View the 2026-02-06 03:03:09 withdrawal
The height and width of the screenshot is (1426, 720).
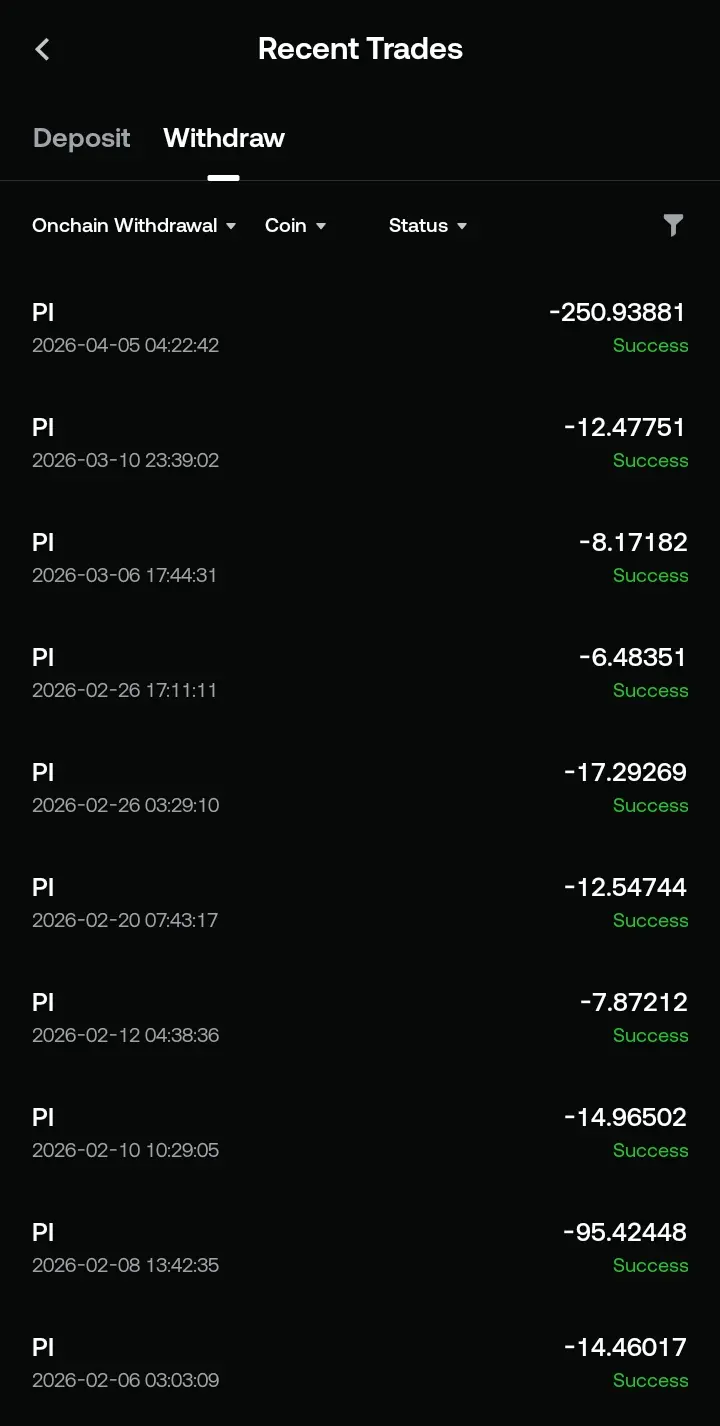pyautogui.click(x=360, y=1363)
